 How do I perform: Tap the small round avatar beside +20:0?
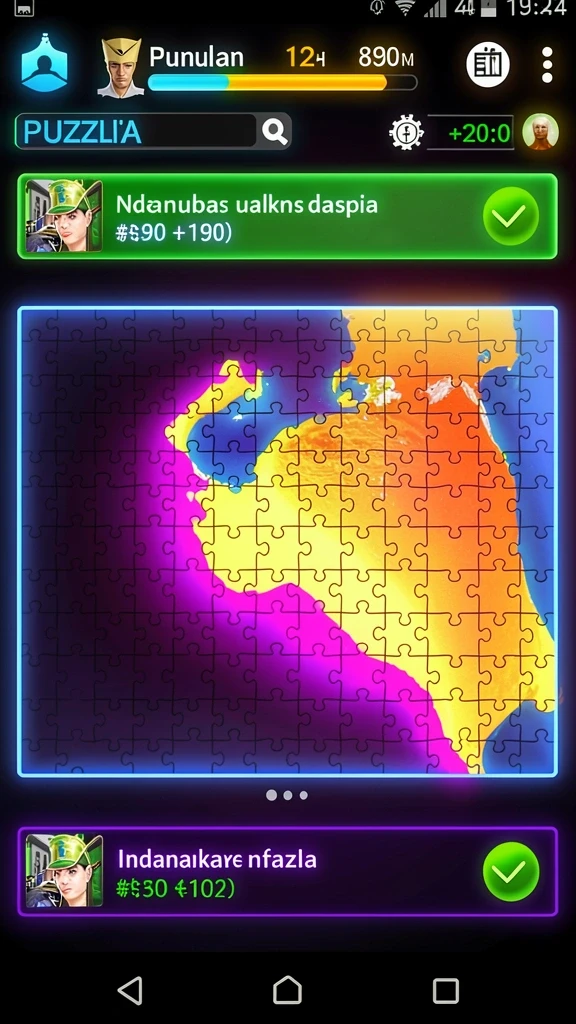coord(541,132)
